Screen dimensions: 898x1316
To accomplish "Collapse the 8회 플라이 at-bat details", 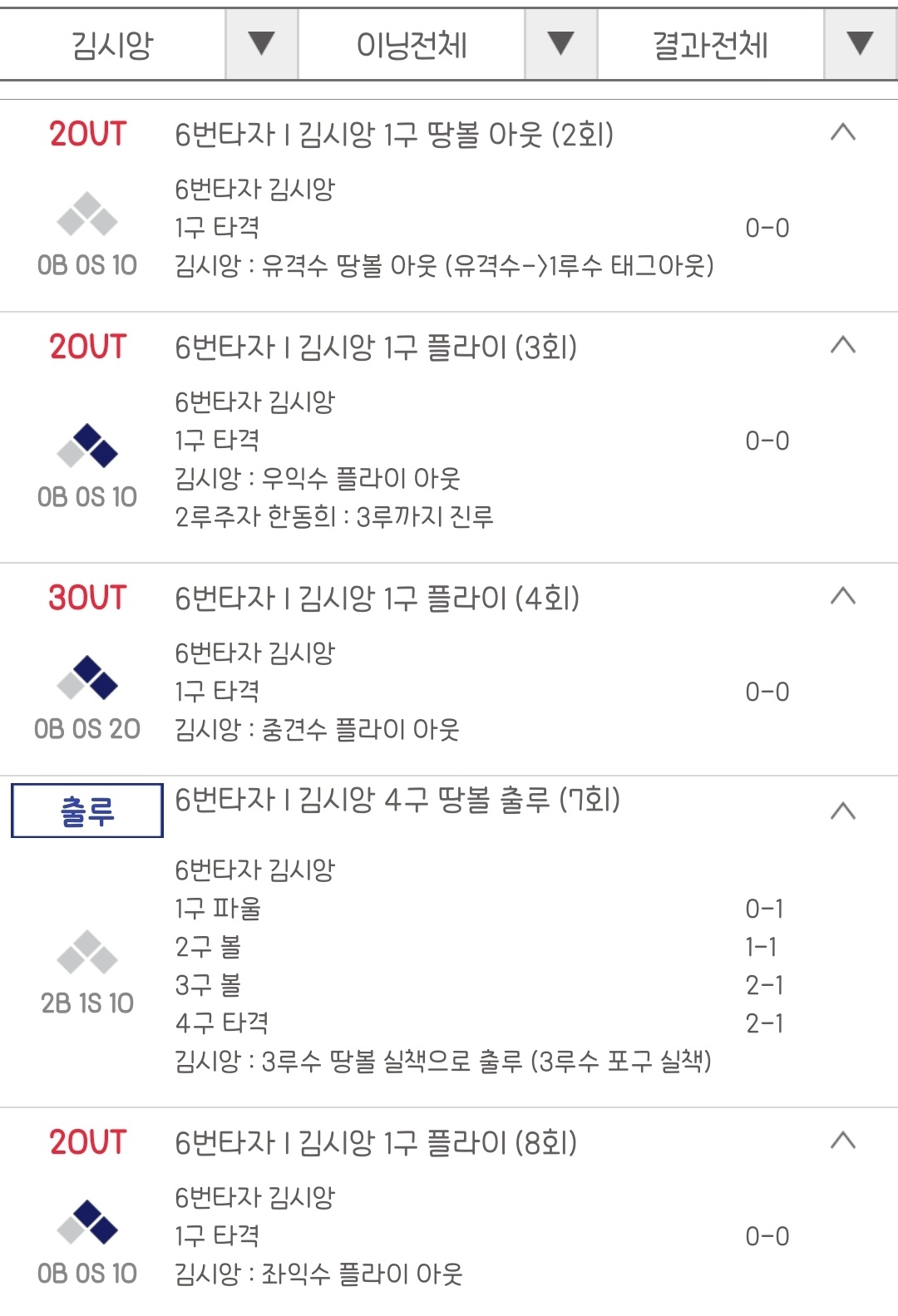I will tap(842, 1141).
